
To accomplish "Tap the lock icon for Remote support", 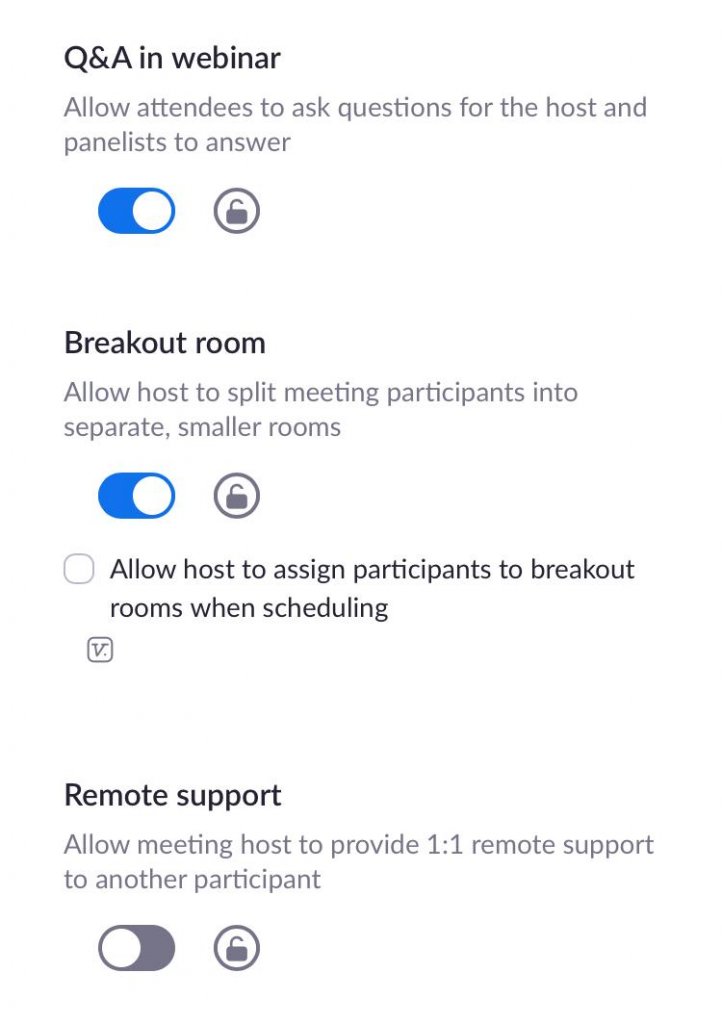I will click(x=237, y=949).
